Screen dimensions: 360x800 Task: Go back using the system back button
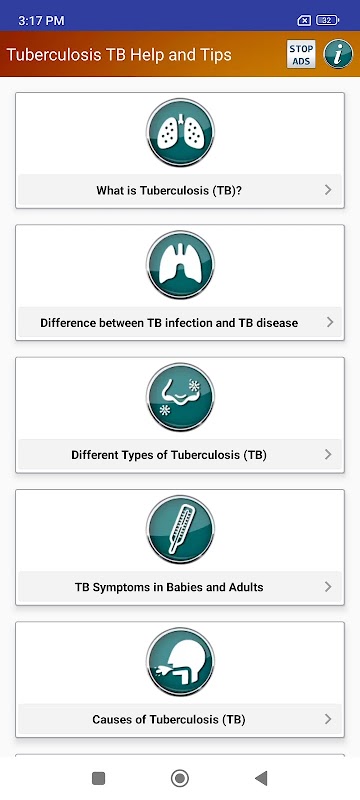pos(261,778)
